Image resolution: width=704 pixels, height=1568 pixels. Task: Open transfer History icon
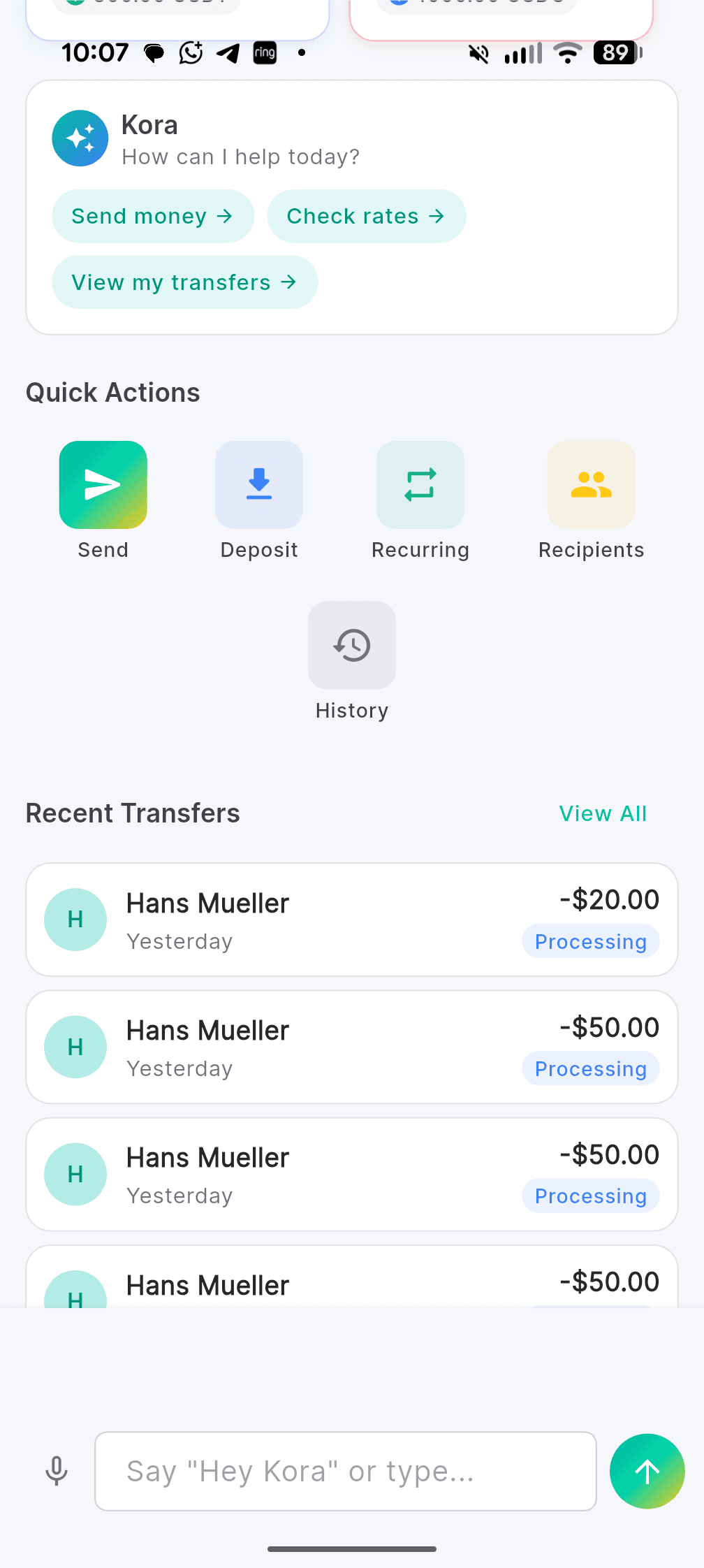351,645
